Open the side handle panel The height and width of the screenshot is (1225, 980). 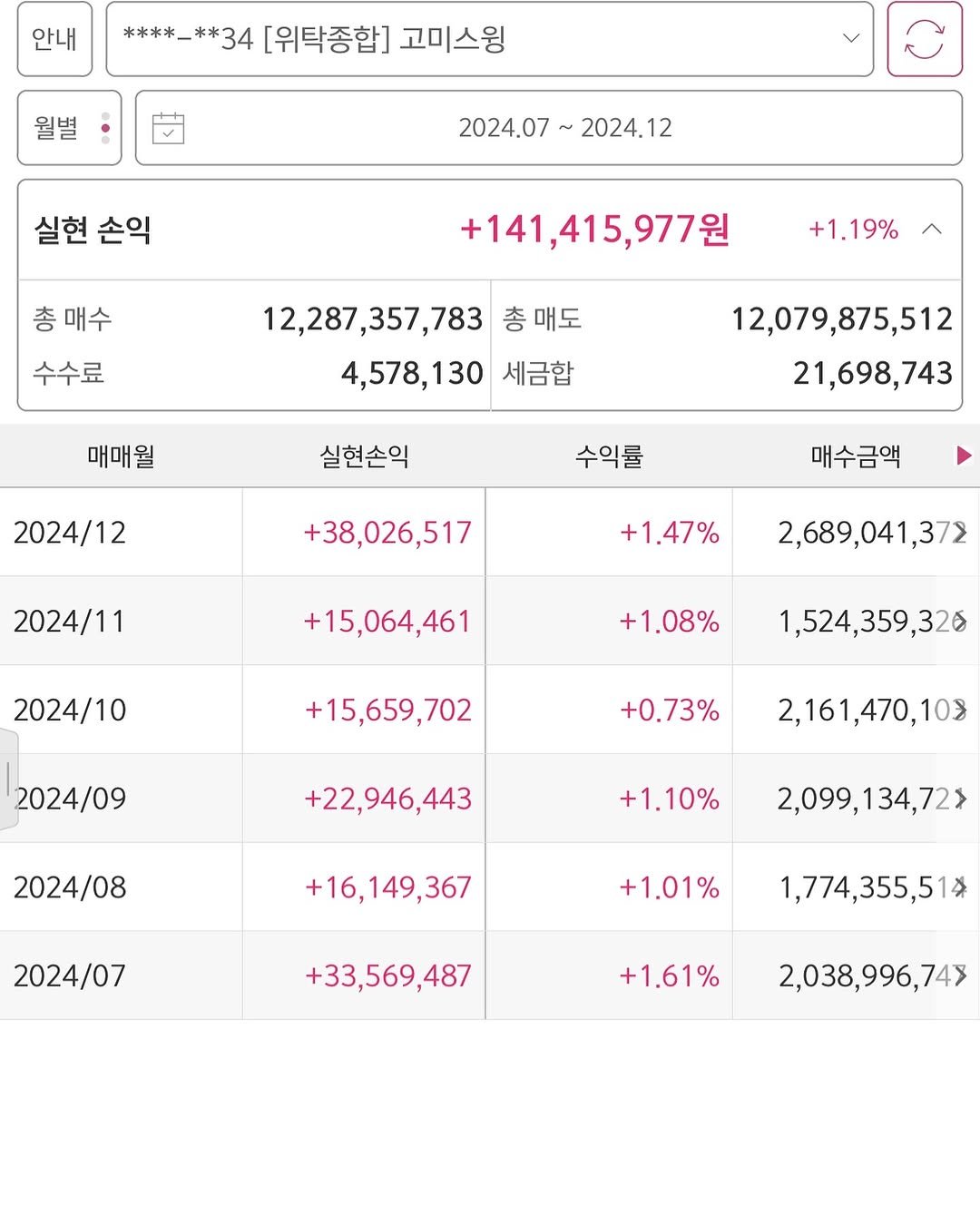tap(8, 779)
